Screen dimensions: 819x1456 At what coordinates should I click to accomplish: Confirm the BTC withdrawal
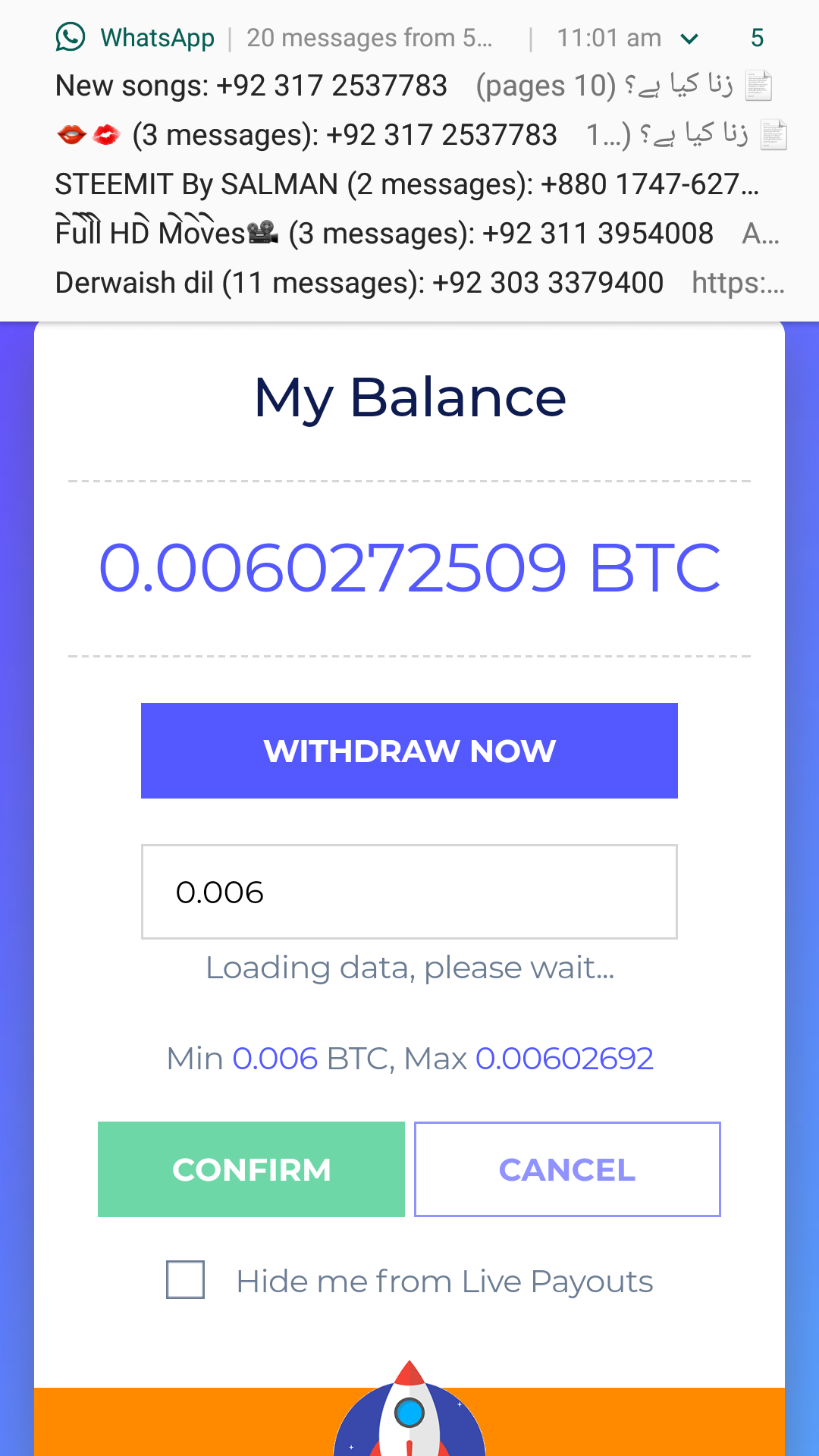pyautogui.click(x=251, y=1169)
